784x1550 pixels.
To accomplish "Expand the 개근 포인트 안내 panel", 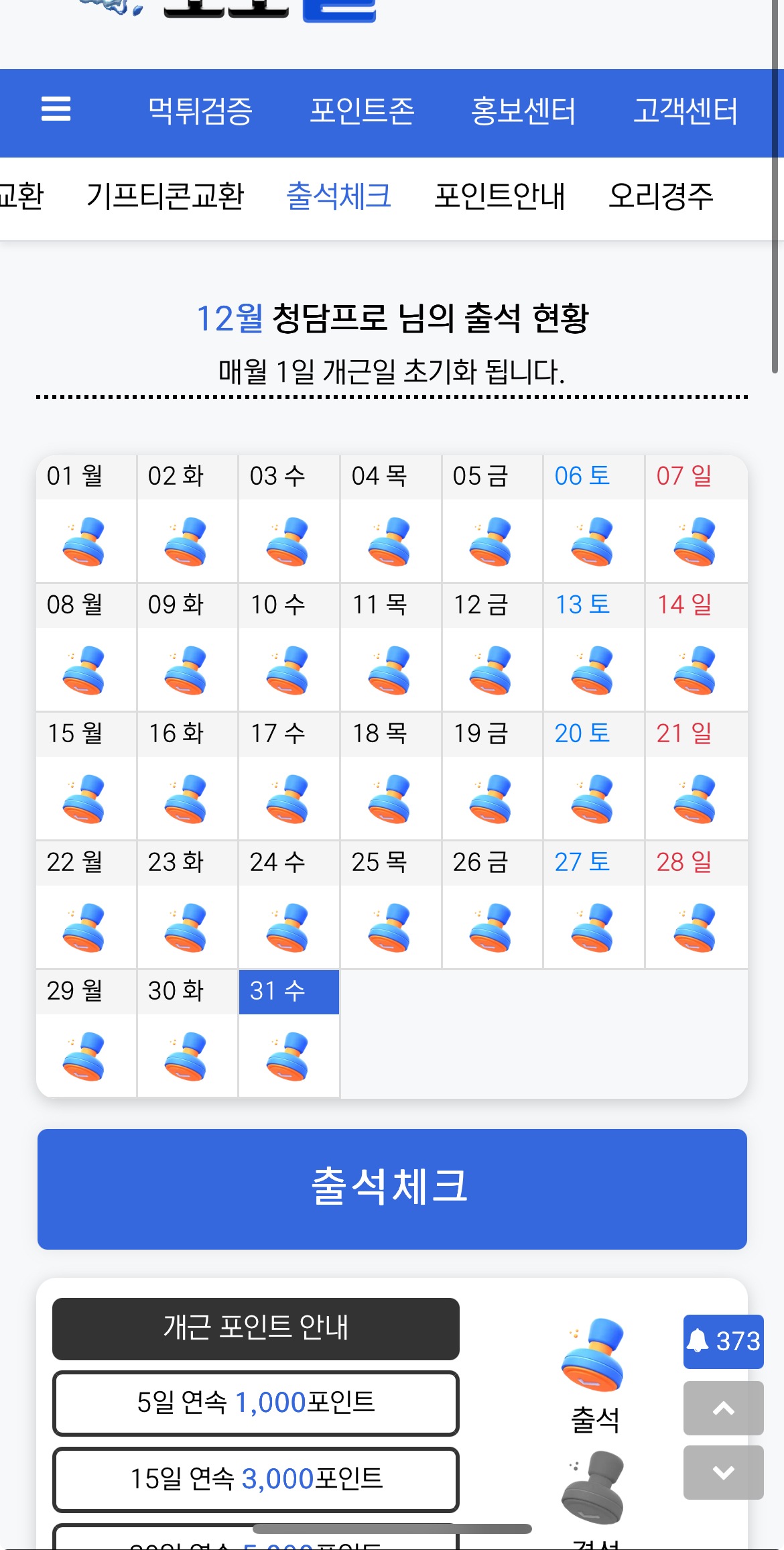I will 255,1328.
